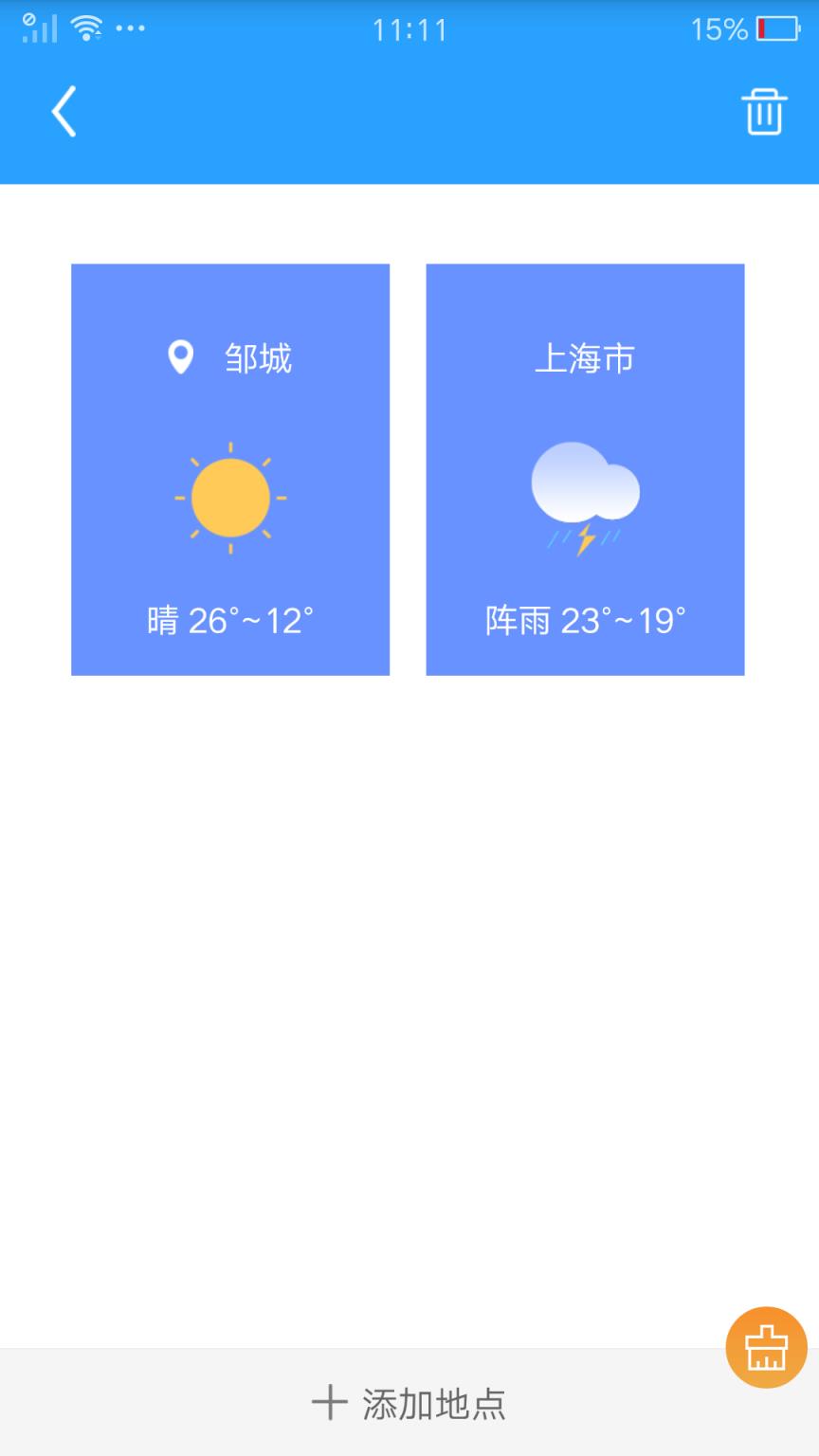Tap the 阵雨 23°~19° temperature label
This screenshot has width=819, height=1456.
pos(584,618)
